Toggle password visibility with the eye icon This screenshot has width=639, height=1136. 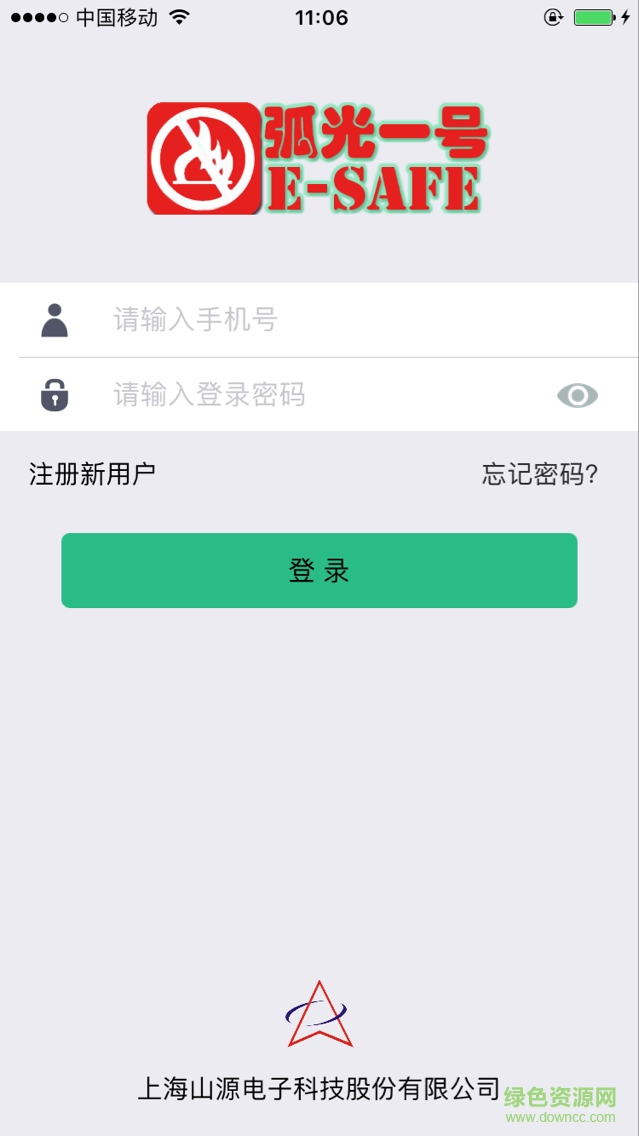577,396
